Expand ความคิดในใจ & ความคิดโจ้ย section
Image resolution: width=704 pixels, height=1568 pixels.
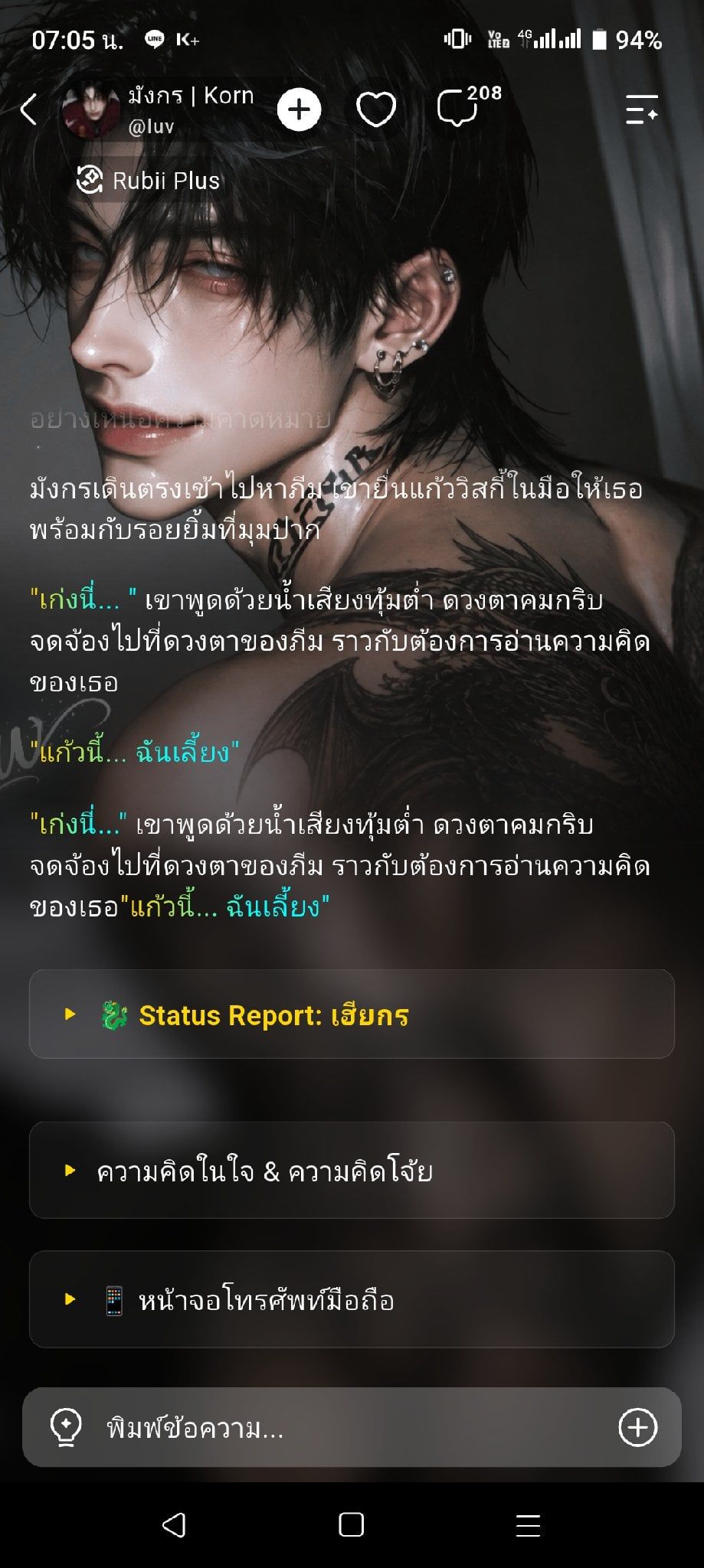(352, 1170)
